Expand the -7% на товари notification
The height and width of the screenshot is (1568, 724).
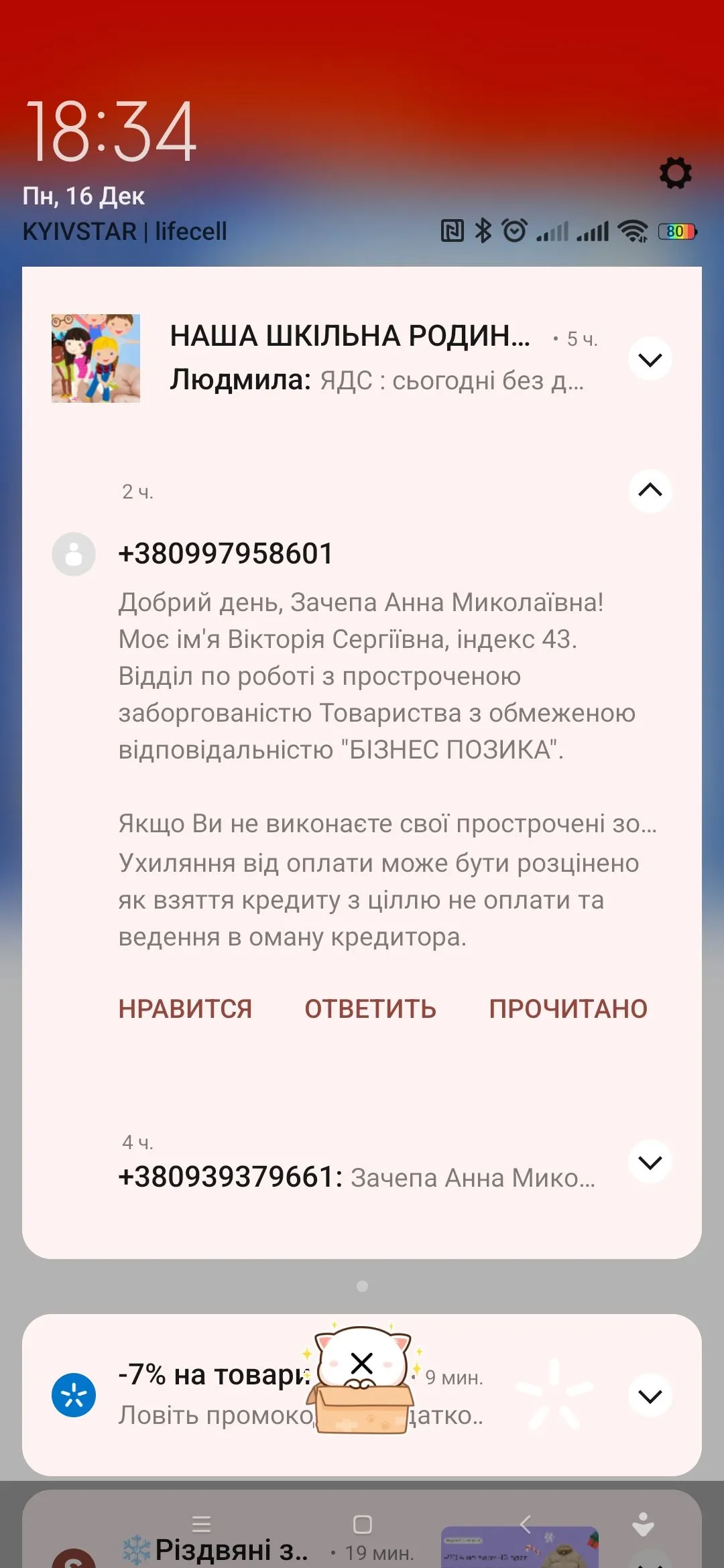[x=650, y=1396]
